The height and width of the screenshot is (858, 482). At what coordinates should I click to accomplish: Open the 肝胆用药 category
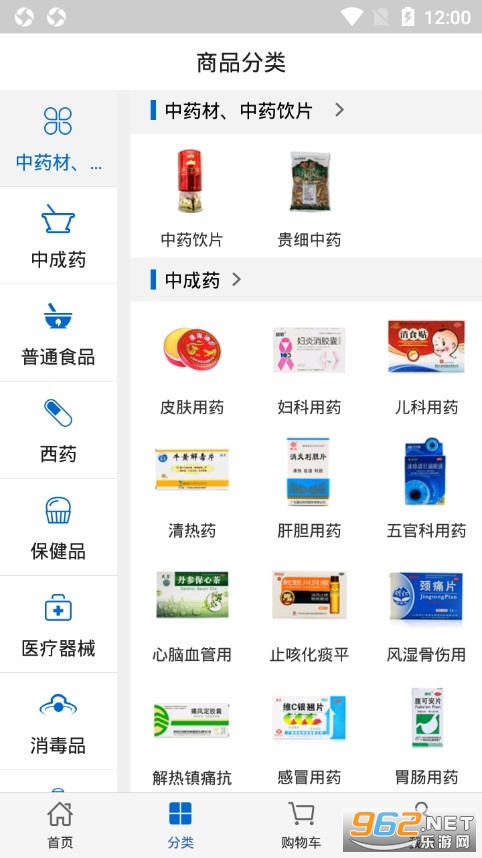(x=309, y=489)
